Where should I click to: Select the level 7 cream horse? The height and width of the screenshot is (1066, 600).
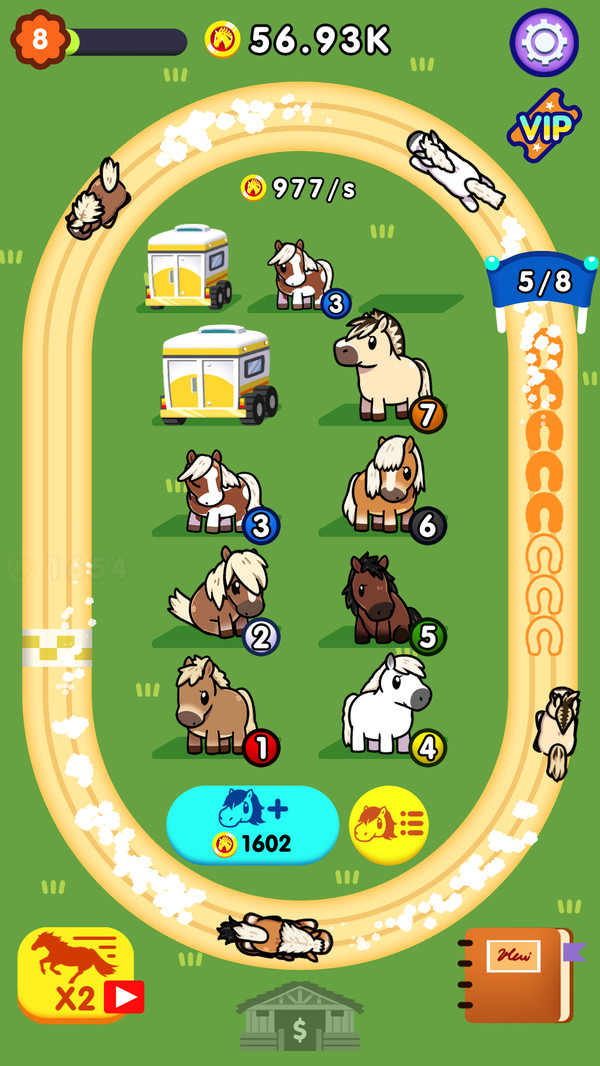click(x=383, y=365)
